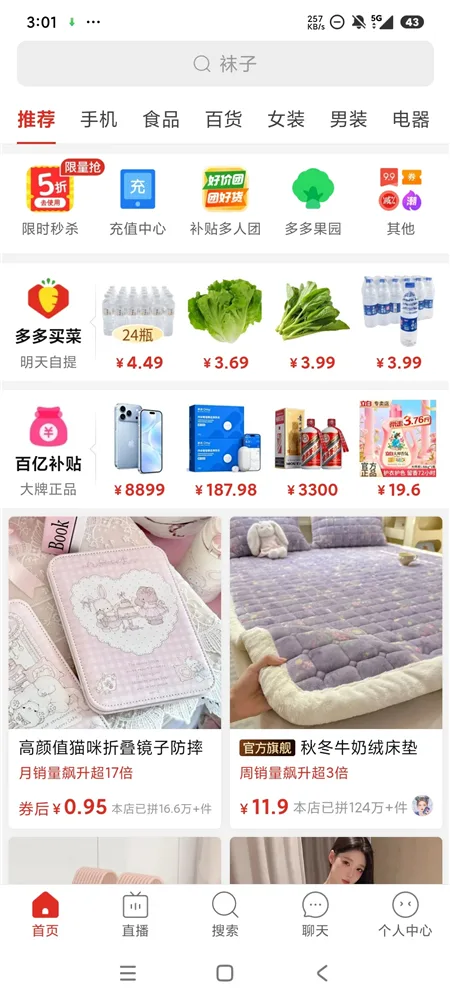Viewport: 450px width, 1000px height.
Task: View the ¥3.69 lettuce grocery item
Action: (x=225, y=324)
